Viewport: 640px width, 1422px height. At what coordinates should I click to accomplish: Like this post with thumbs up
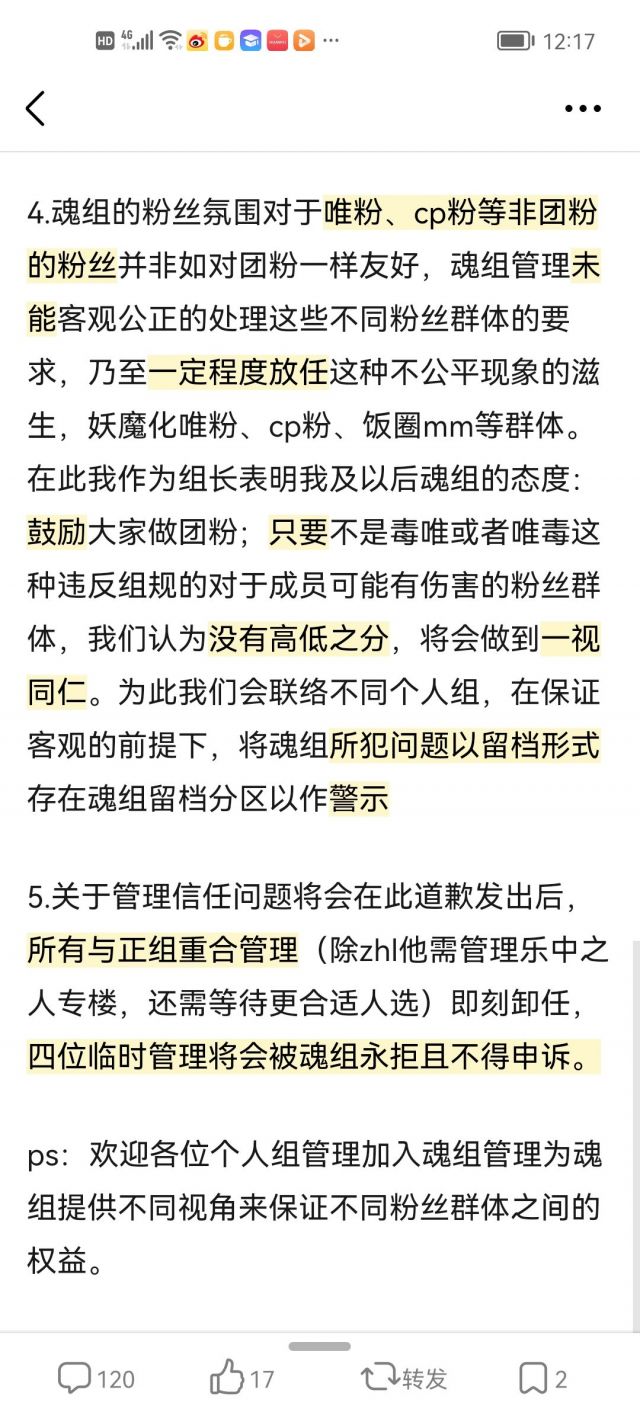click(x=241, y=1379)
